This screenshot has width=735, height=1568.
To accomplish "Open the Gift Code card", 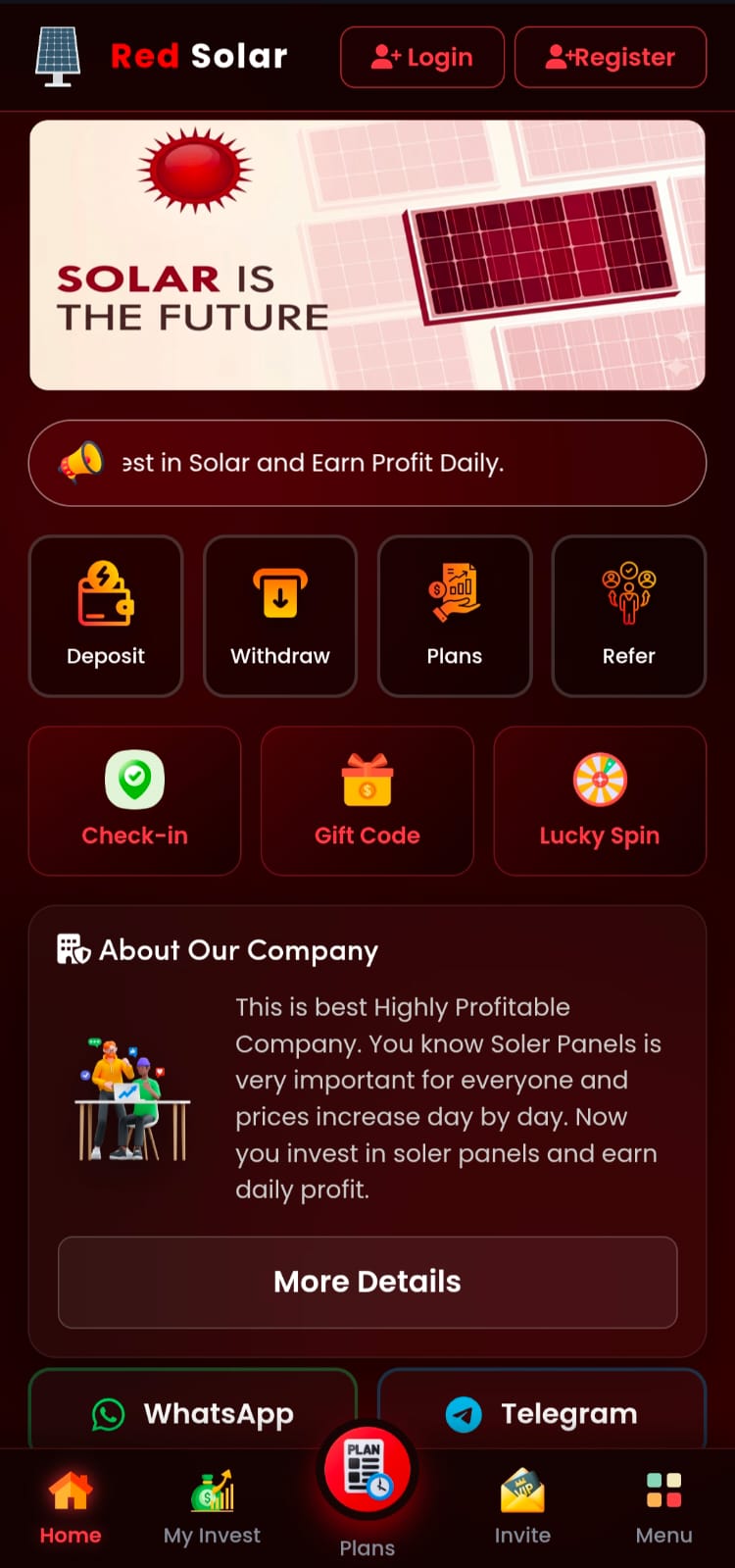I will click(x=367, y=800).
